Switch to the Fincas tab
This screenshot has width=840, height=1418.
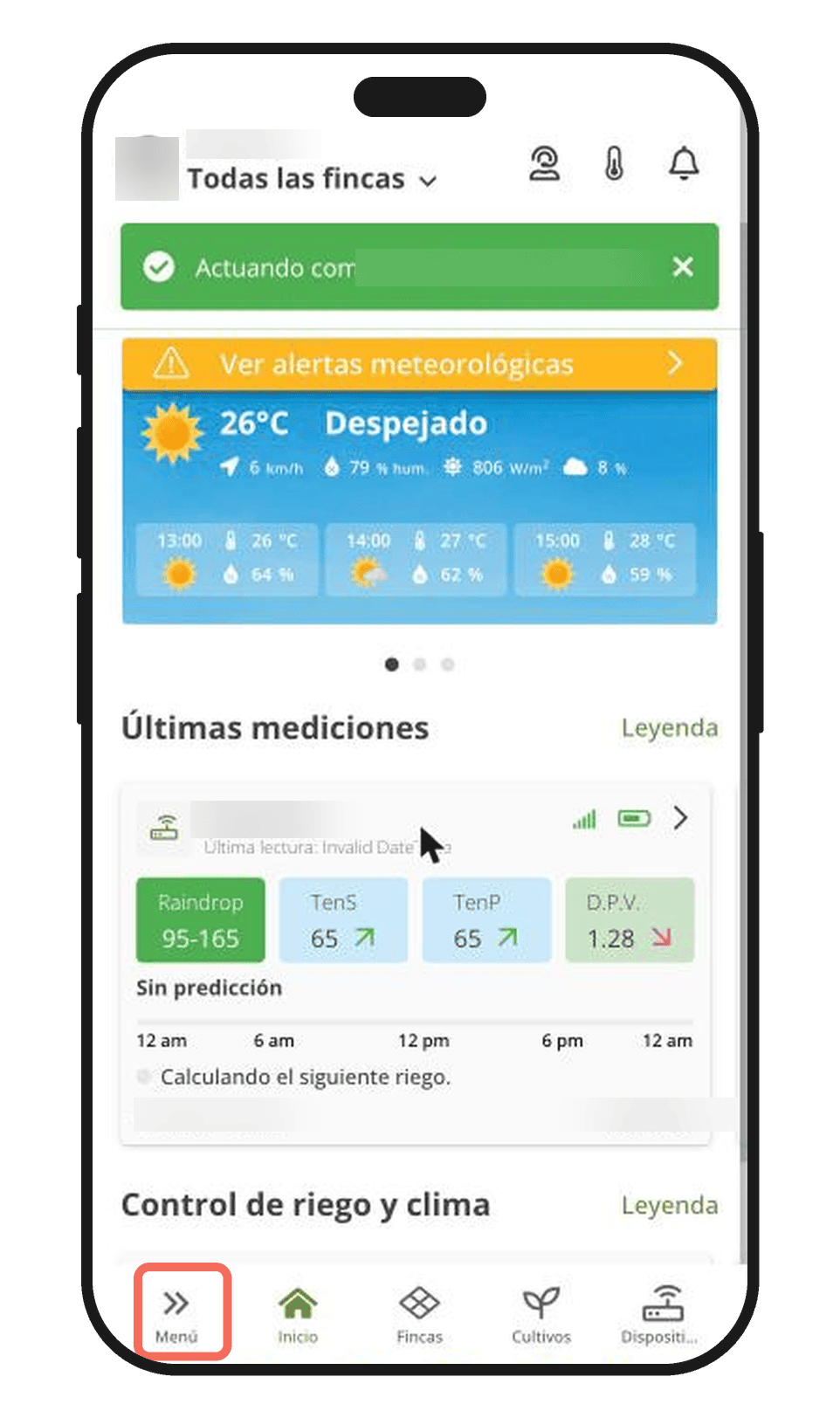coord(419,1315)
